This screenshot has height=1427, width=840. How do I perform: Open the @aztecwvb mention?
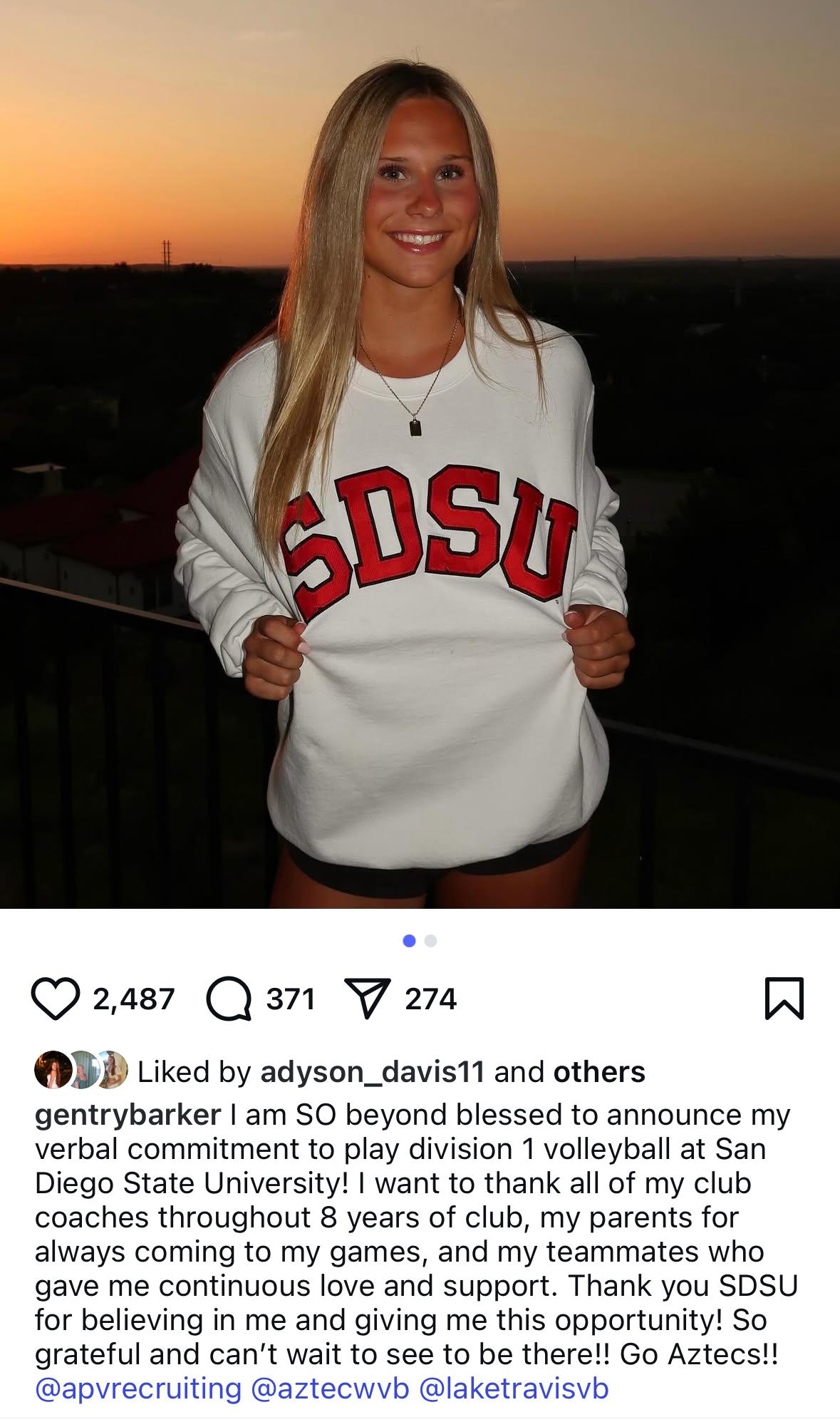[x=331, y=1389]
